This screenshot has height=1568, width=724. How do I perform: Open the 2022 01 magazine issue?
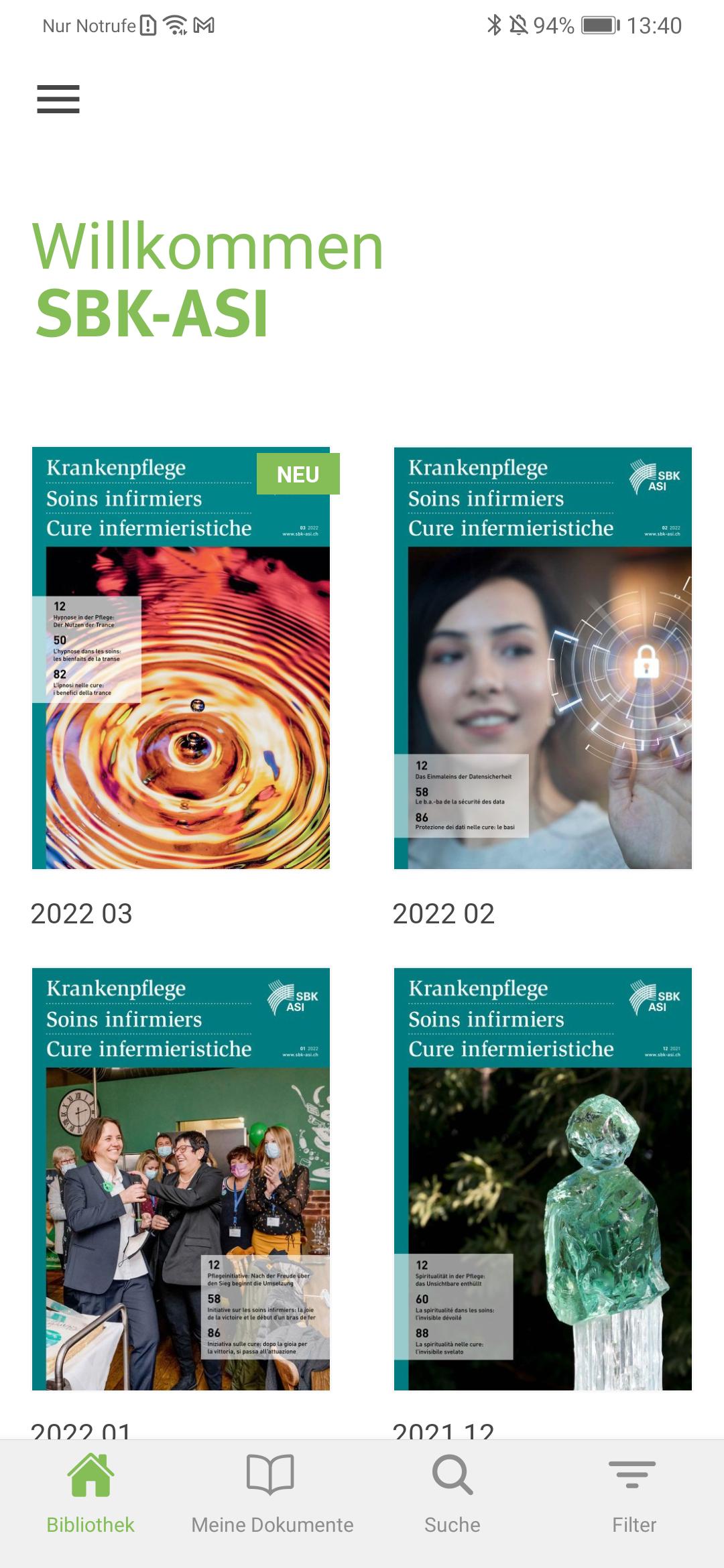[181, 1178]
